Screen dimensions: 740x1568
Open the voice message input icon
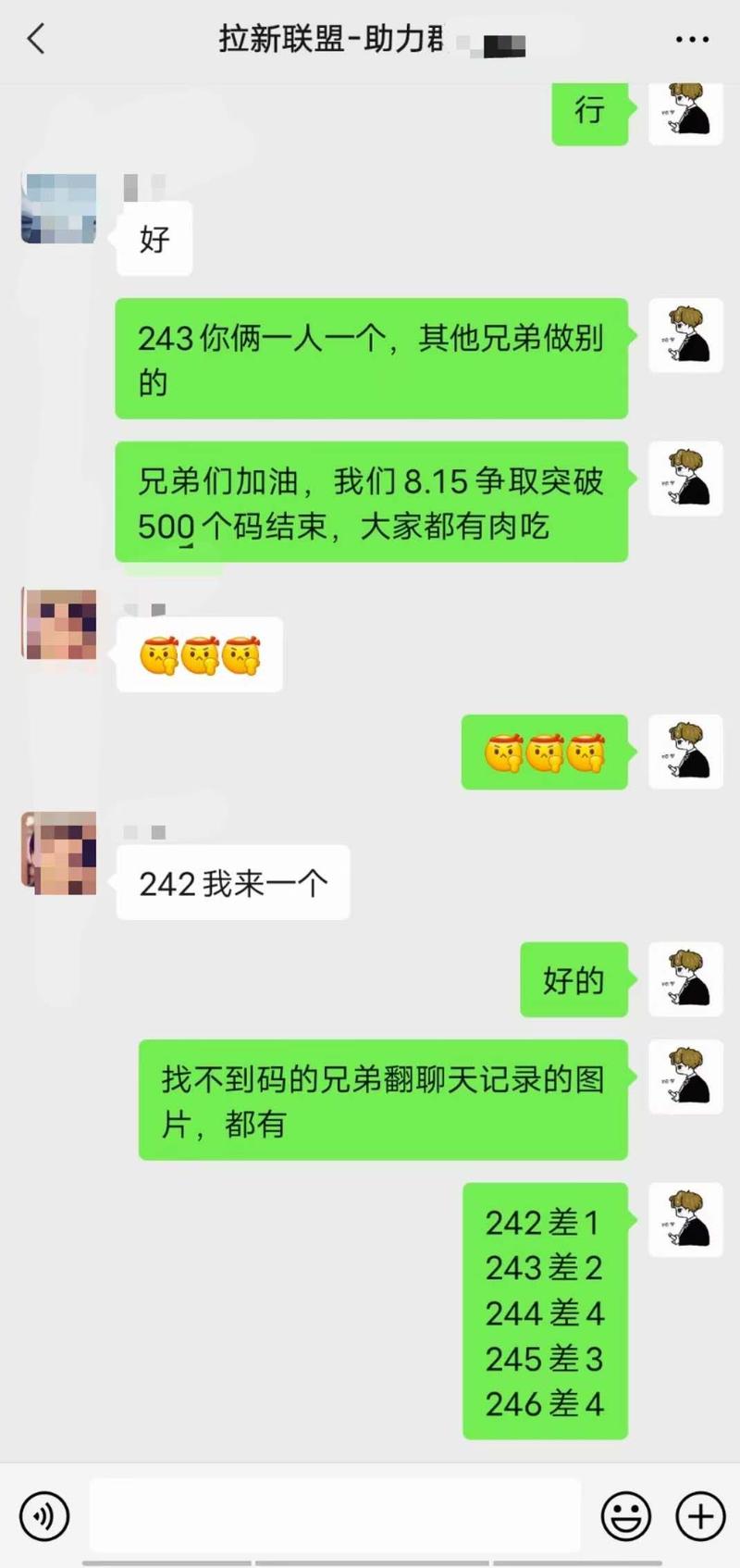click(43, 1516)
